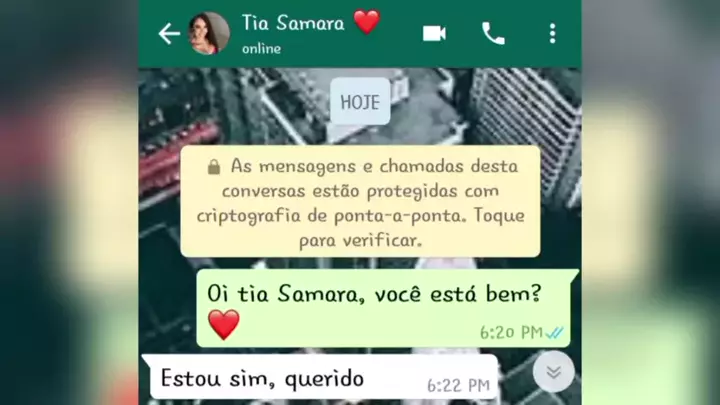This screenshot has height=405, width=720.
Task: Start a voice call with Tia Samara
Action: (493, 34)
